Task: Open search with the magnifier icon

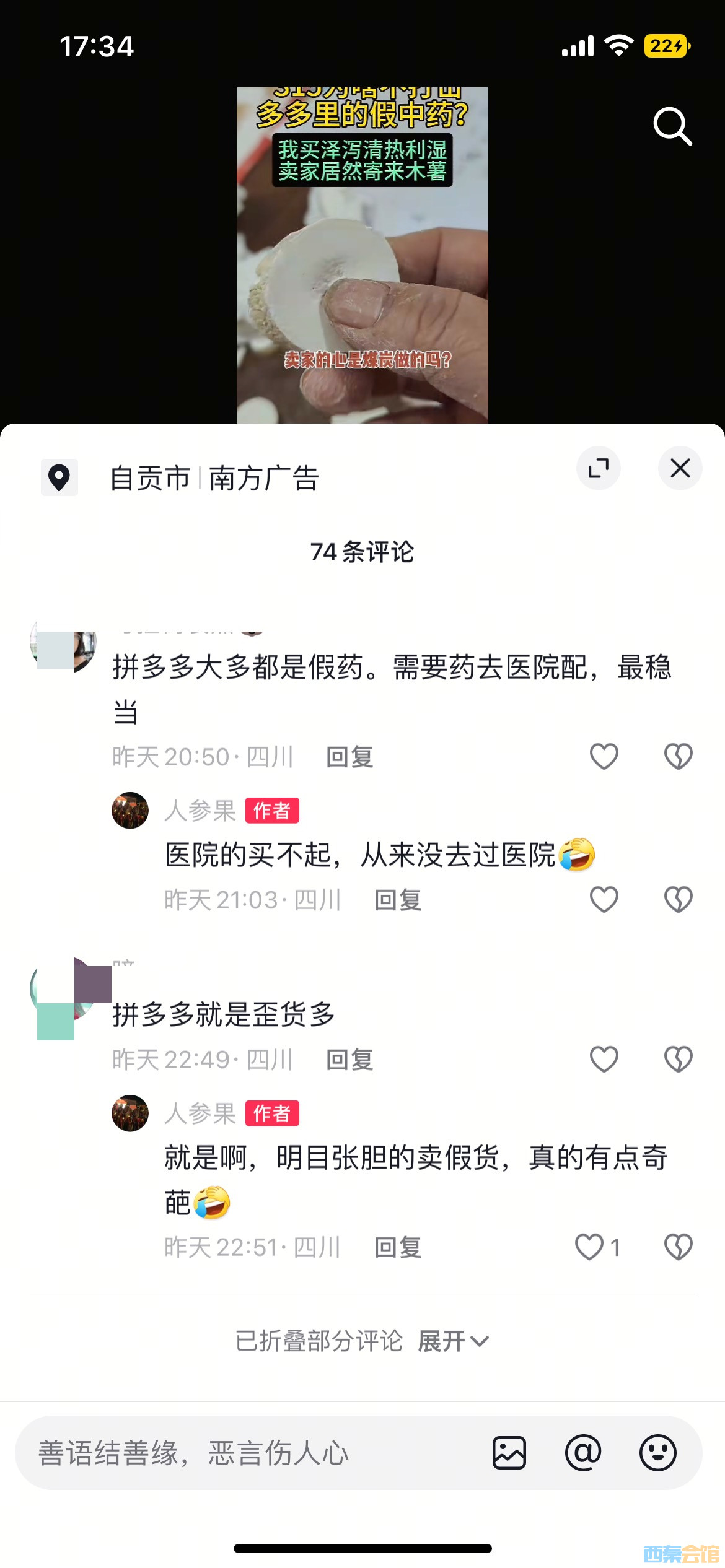Action: (672, 126)
